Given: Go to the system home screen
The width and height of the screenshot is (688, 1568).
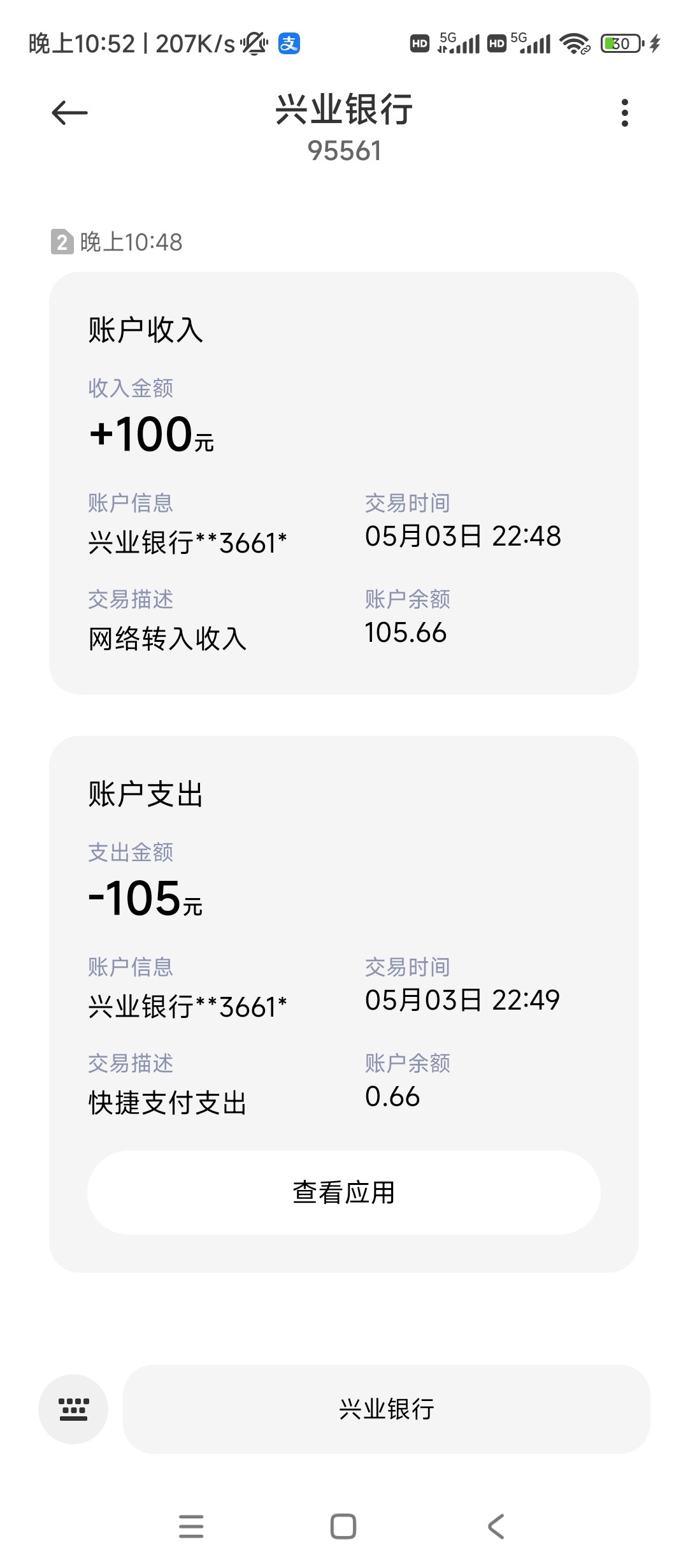Looking at the screenshot, I should (343, 1527).
